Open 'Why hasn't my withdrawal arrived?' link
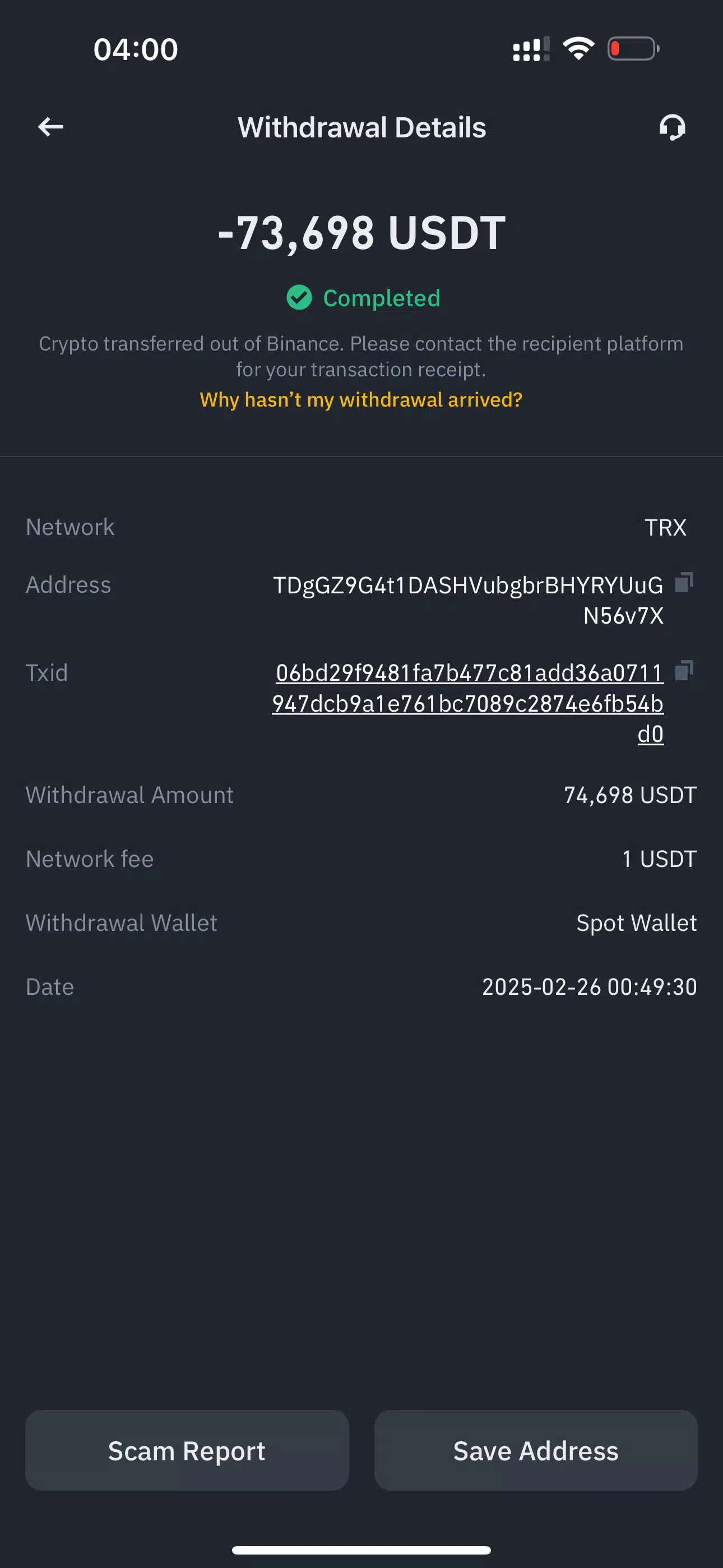This screenshot has width=723, height=1568. click(361, 399)
